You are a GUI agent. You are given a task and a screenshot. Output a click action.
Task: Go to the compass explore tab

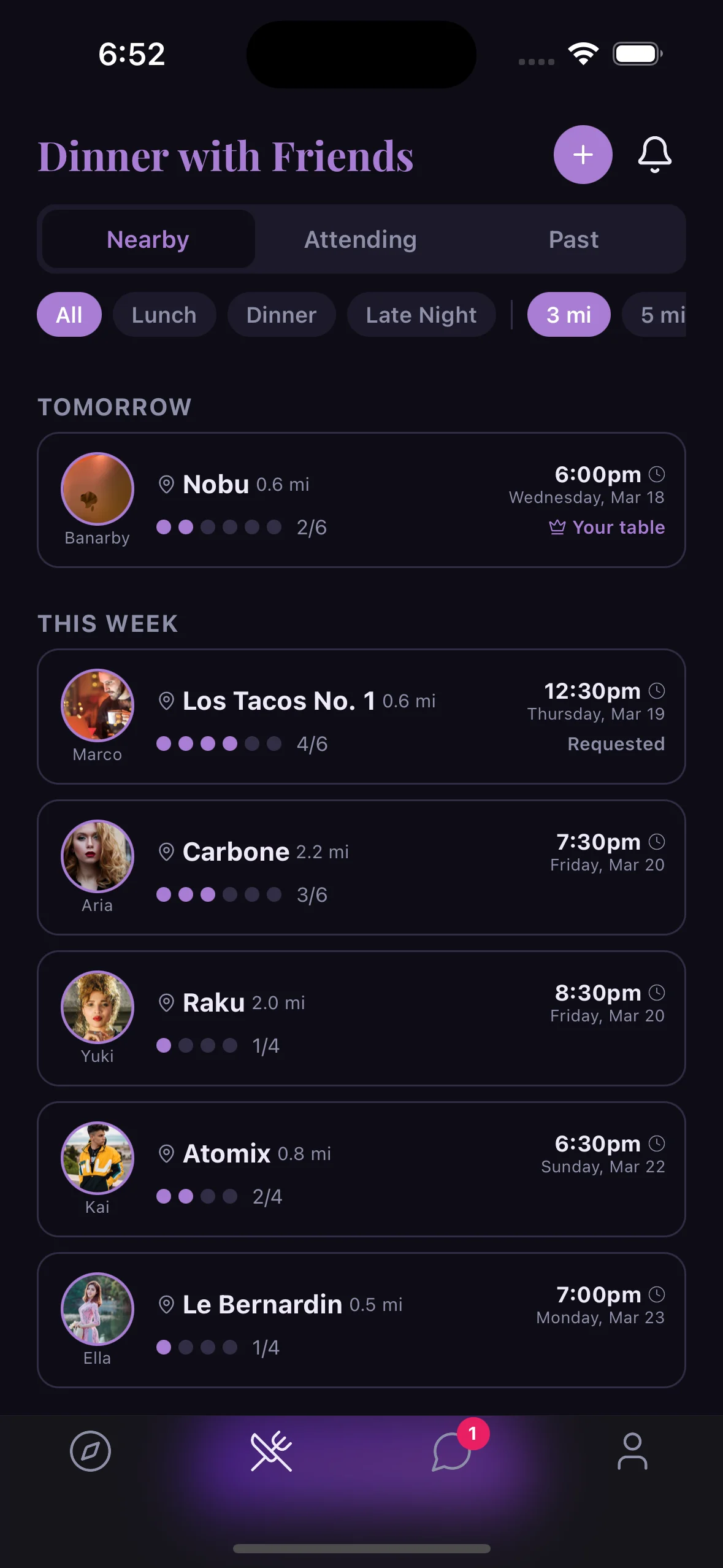[90, 1451]
